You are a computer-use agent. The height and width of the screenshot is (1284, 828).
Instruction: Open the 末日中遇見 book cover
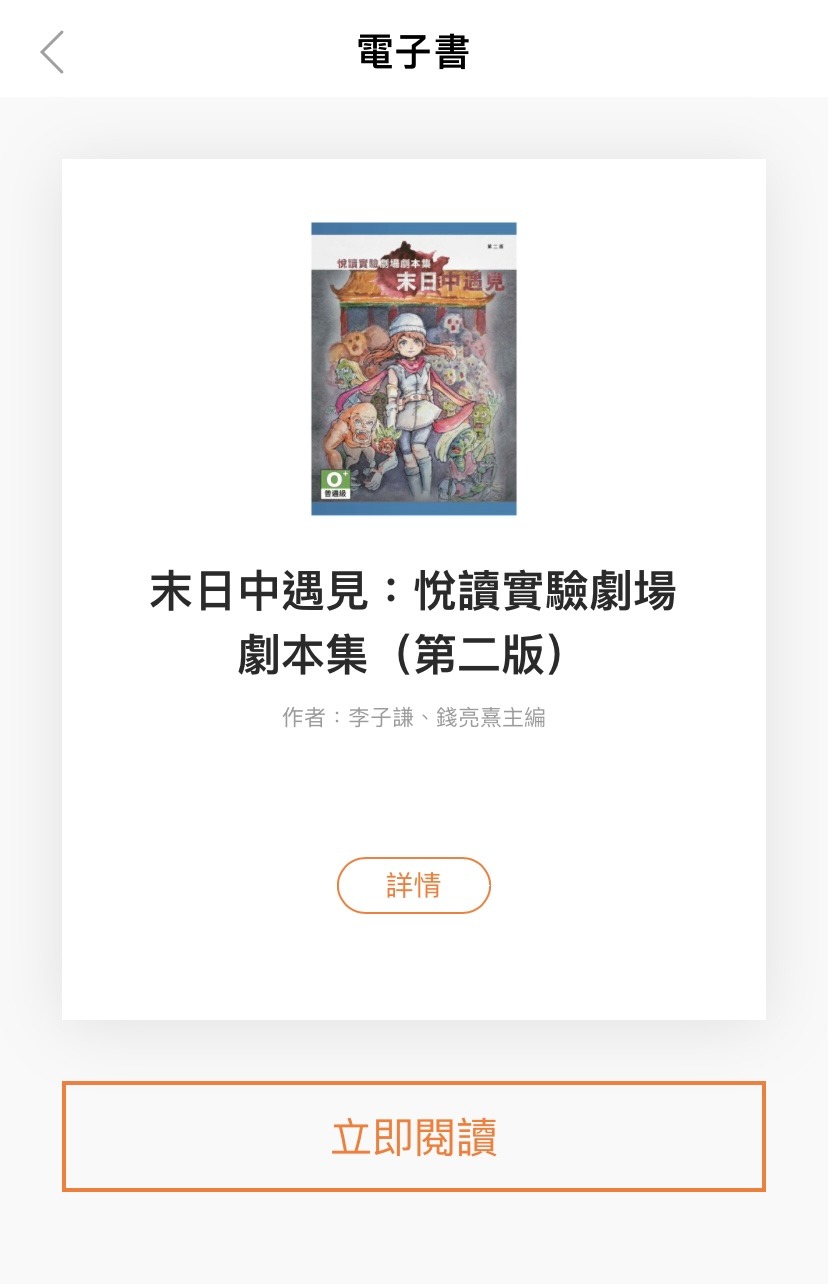pyautogui.click(x=413, y=368)
